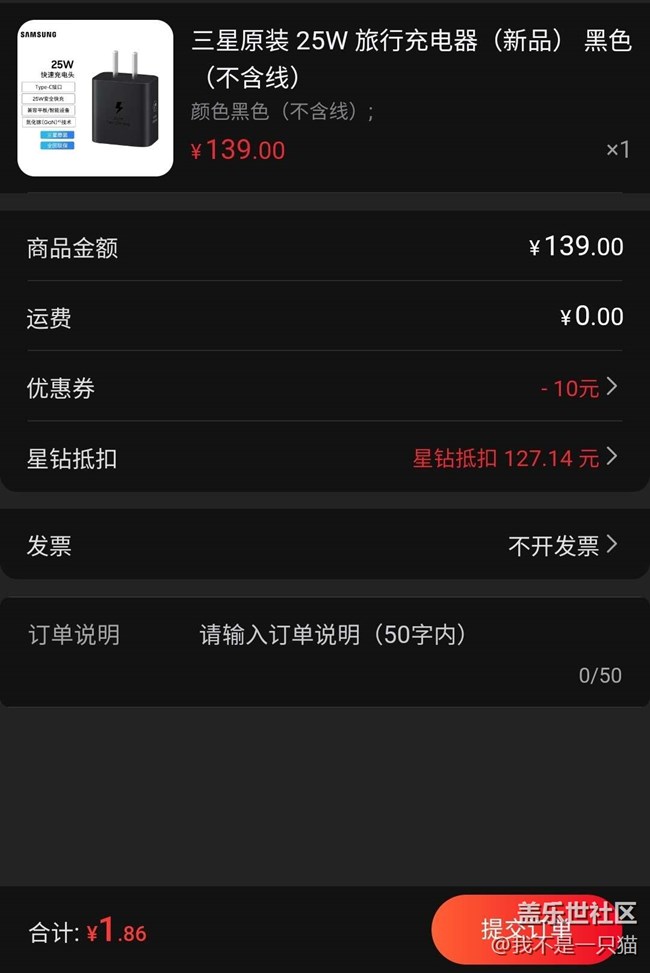Open the Samsung 25W charger product image
The image size is (650, 973).
95,98
